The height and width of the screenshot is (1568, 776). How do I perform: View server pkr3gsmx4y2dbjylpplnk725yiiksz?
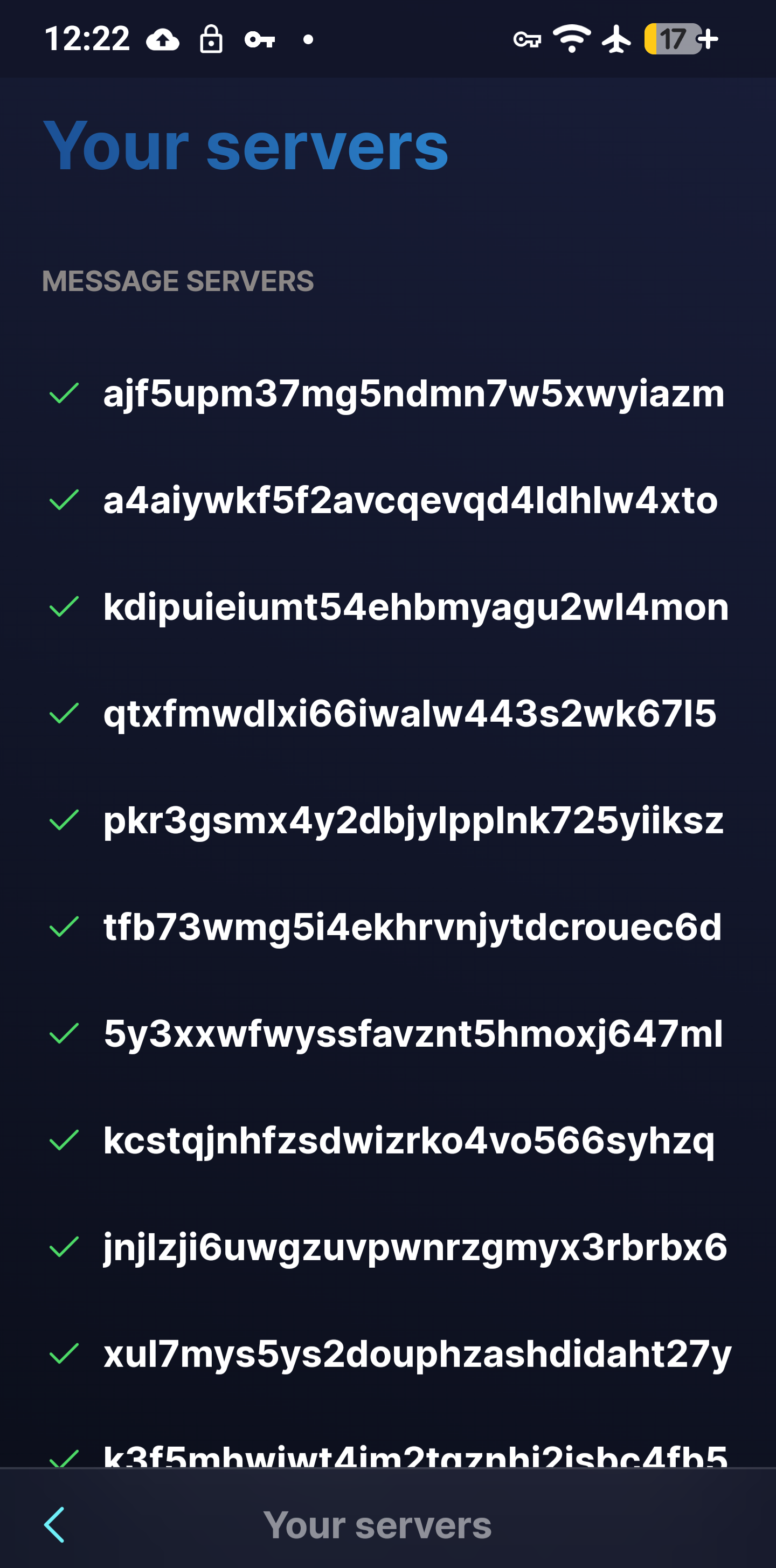413,820
